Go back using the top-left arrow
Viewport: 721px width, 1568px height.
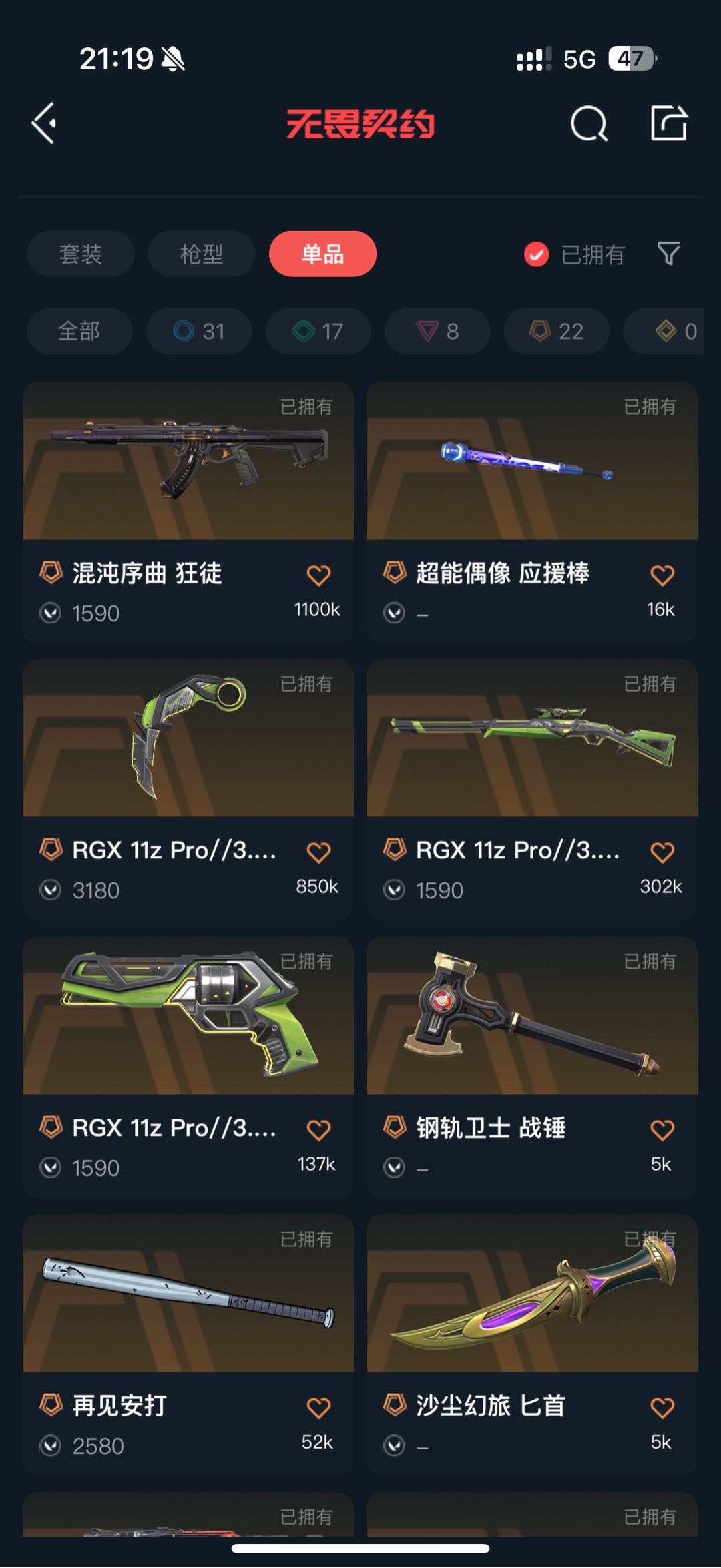click(x=44, y=123)
